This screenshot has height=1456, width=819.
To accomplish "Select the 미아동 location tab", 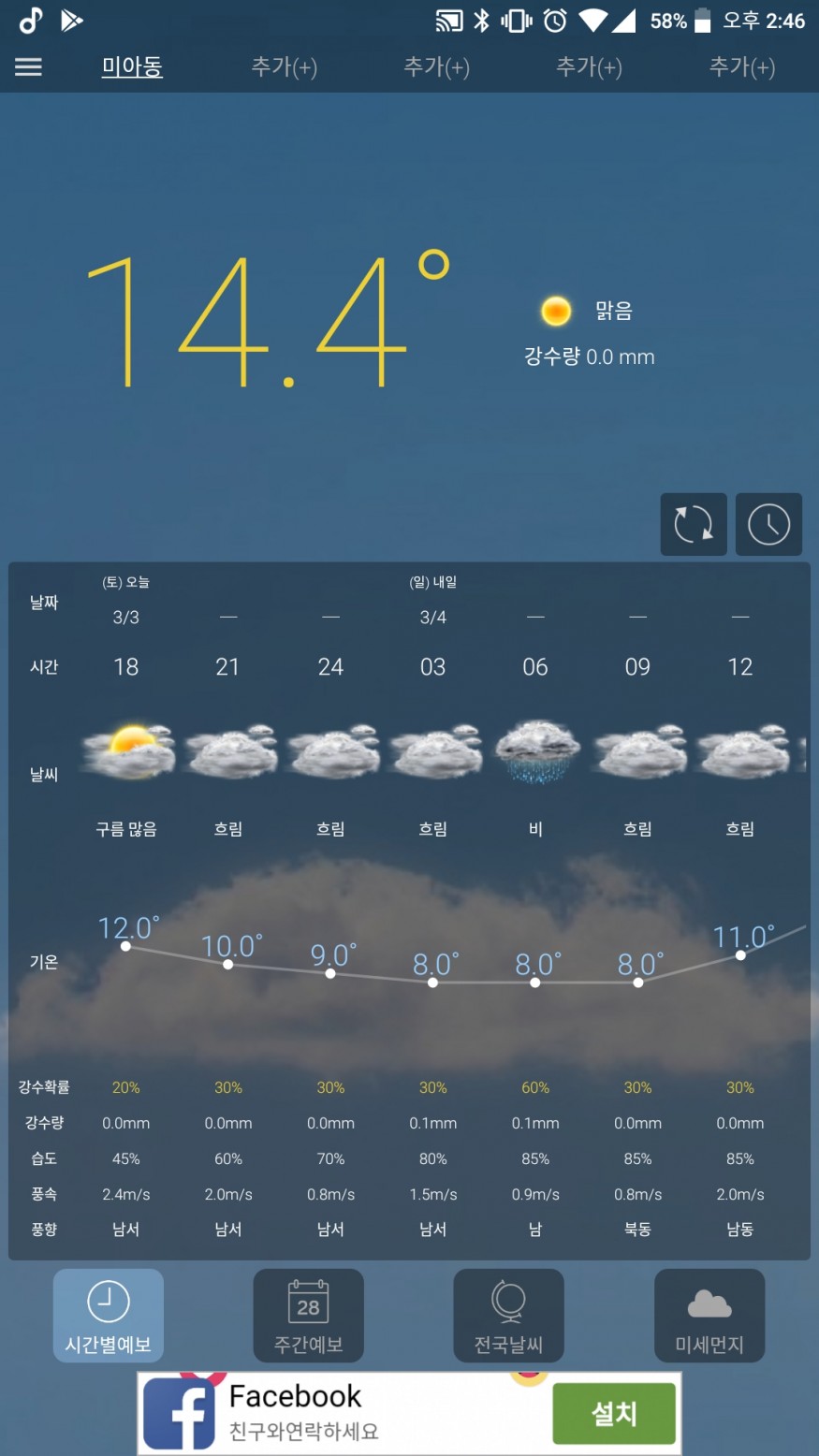I will tap(132, 67).
